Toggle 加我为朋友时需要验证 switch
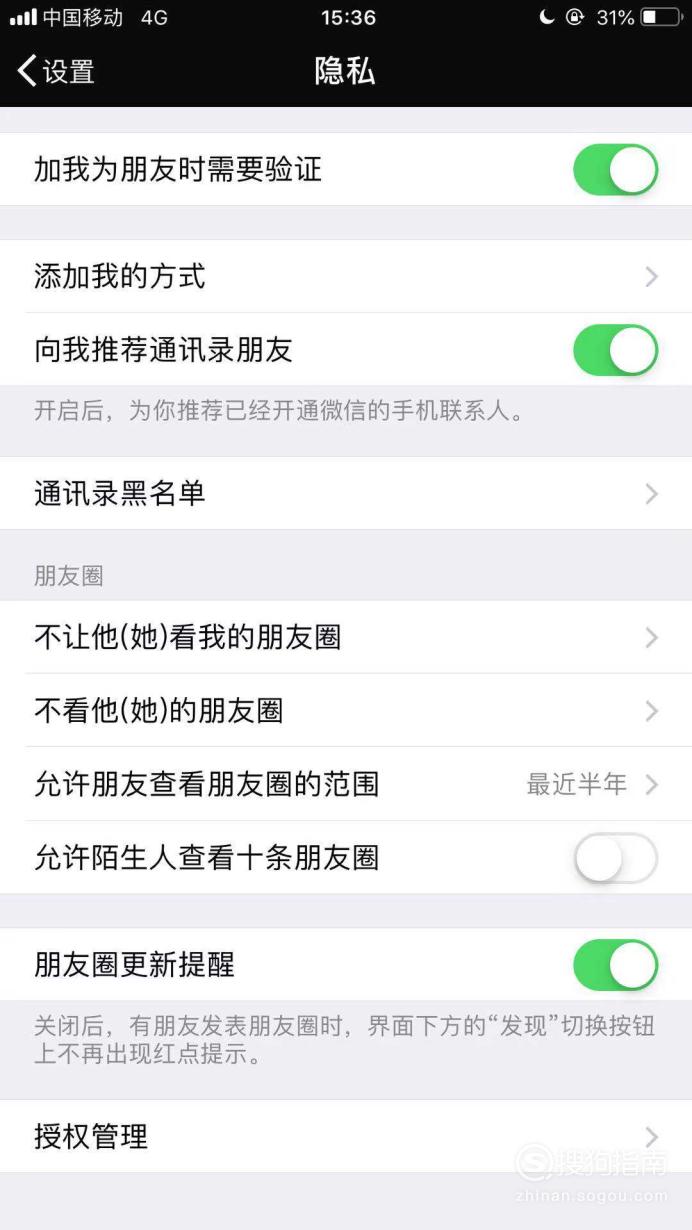The image size is (692, 1230). click(x=615, y=170)
